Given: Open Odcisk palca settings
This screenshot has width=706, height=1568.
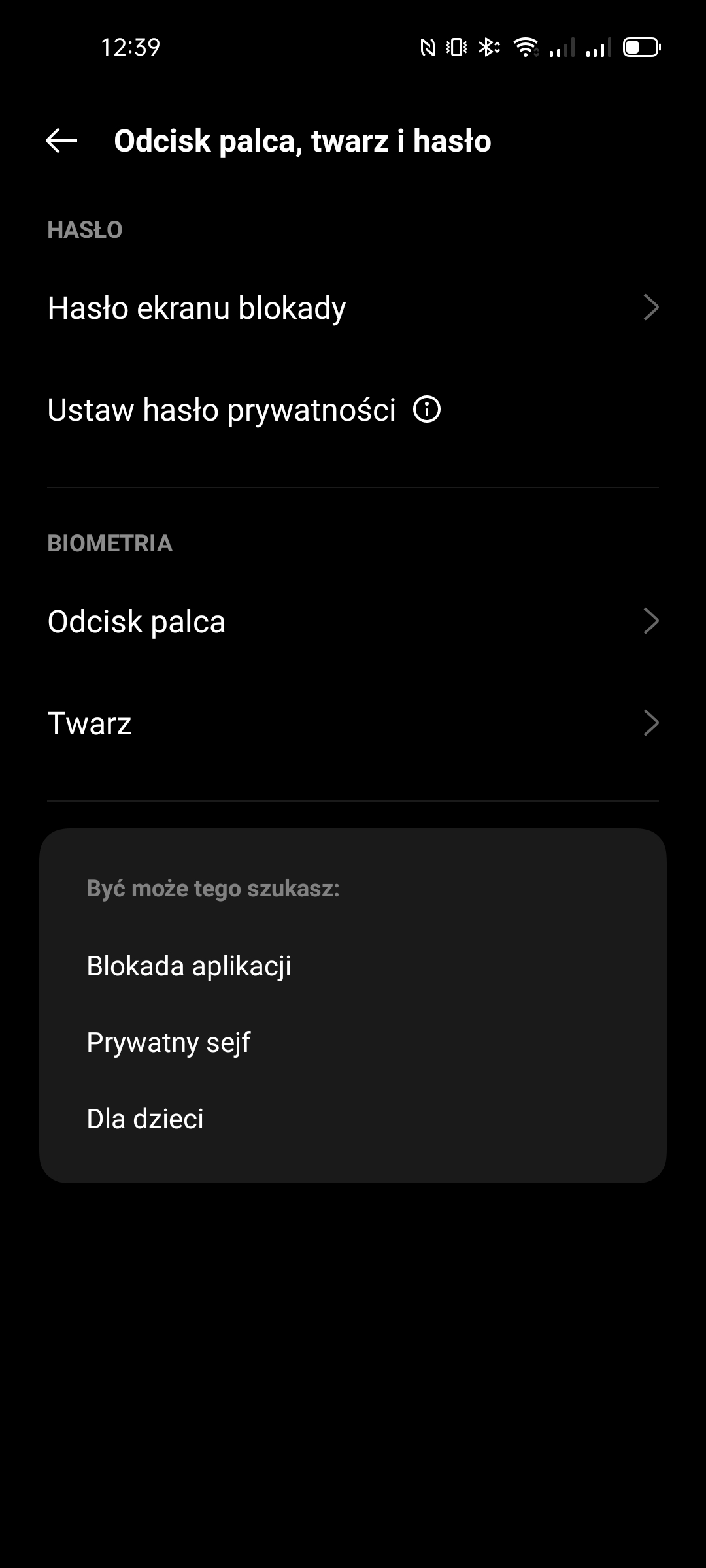Looking at the screenshot, I should [x=353, y=621].
